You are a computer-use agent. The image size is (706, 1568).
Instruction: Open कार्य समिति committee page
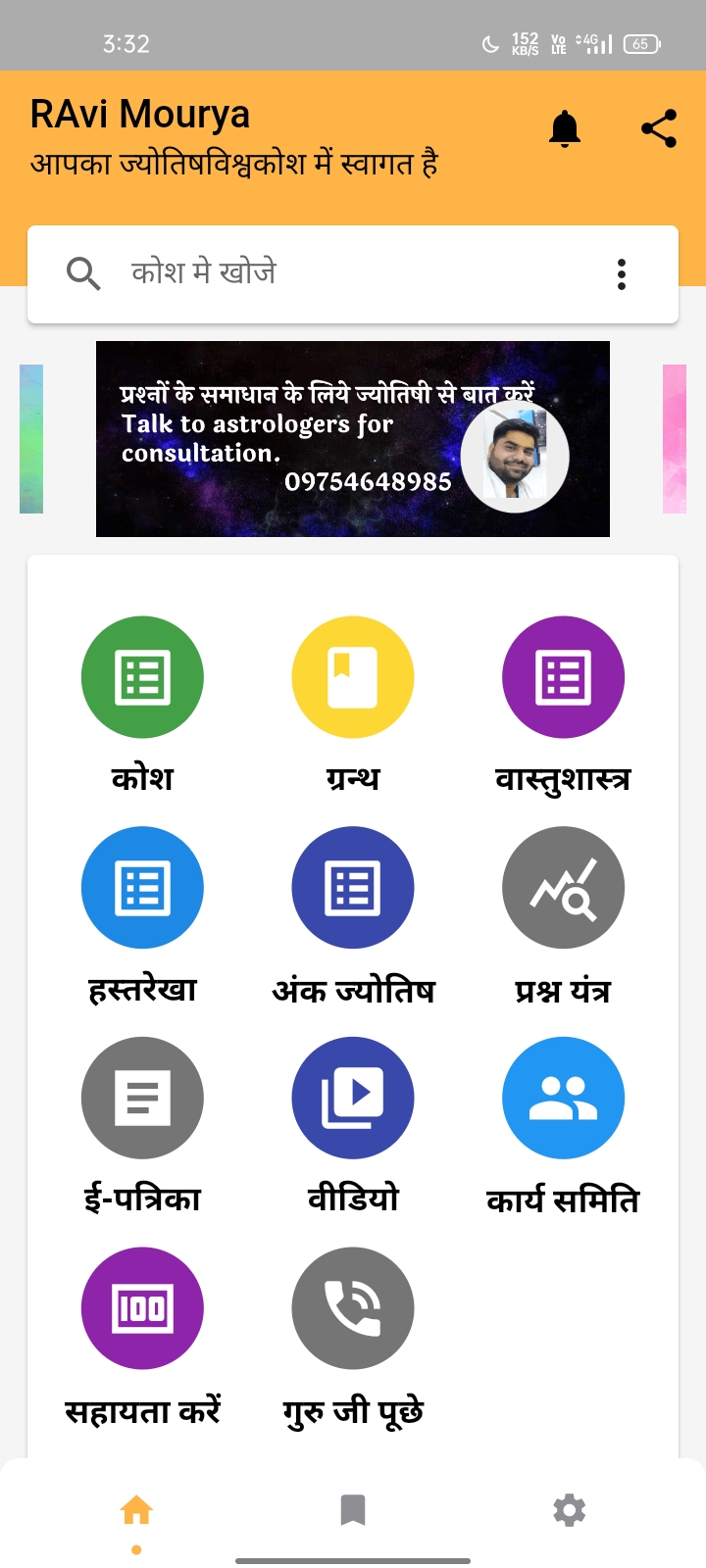[x=563, y=1098]
